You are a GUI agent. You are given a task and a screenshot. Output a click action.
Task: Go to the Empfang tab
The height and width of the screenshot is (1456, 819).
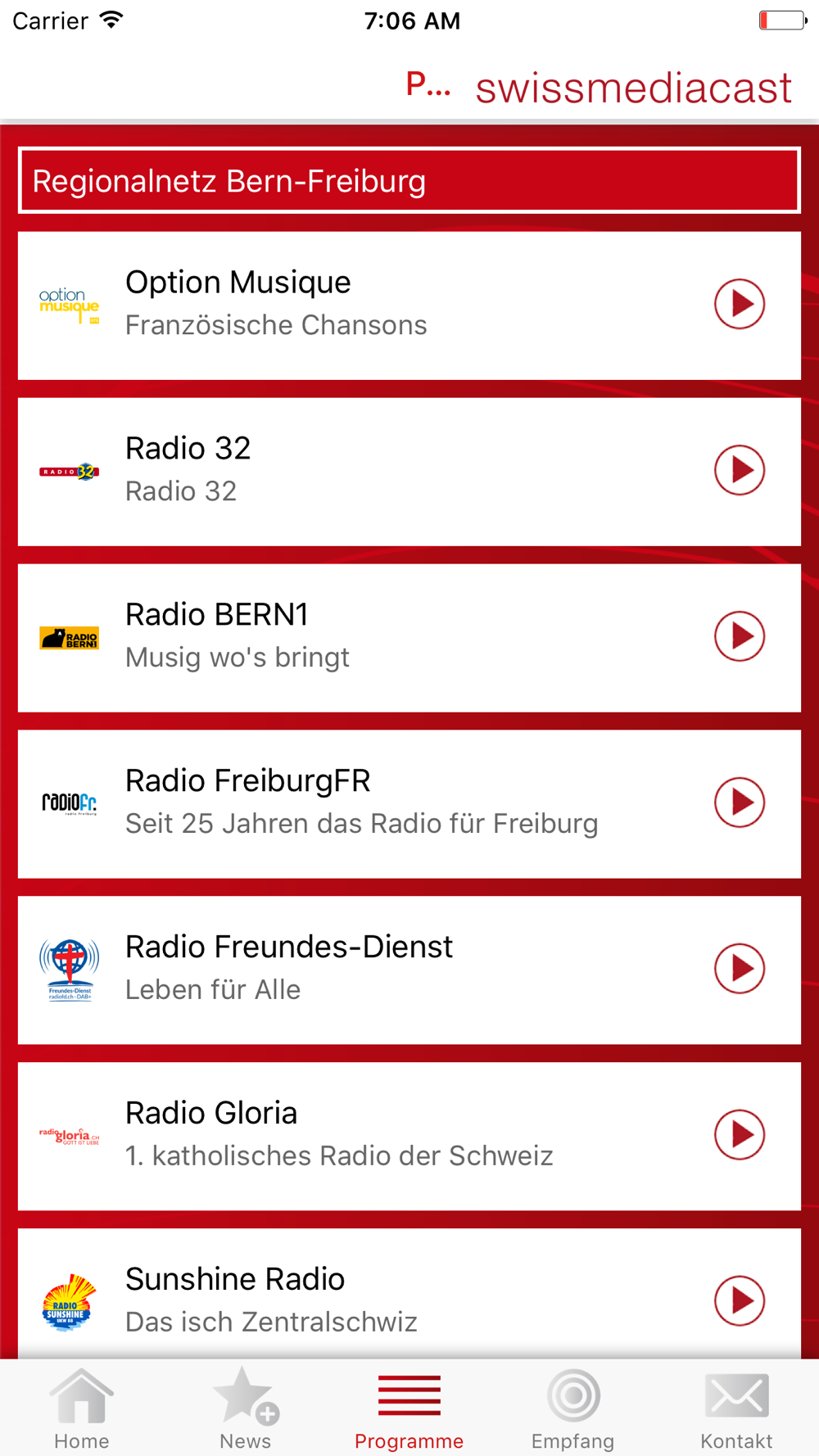click(x=573, y=1409)
